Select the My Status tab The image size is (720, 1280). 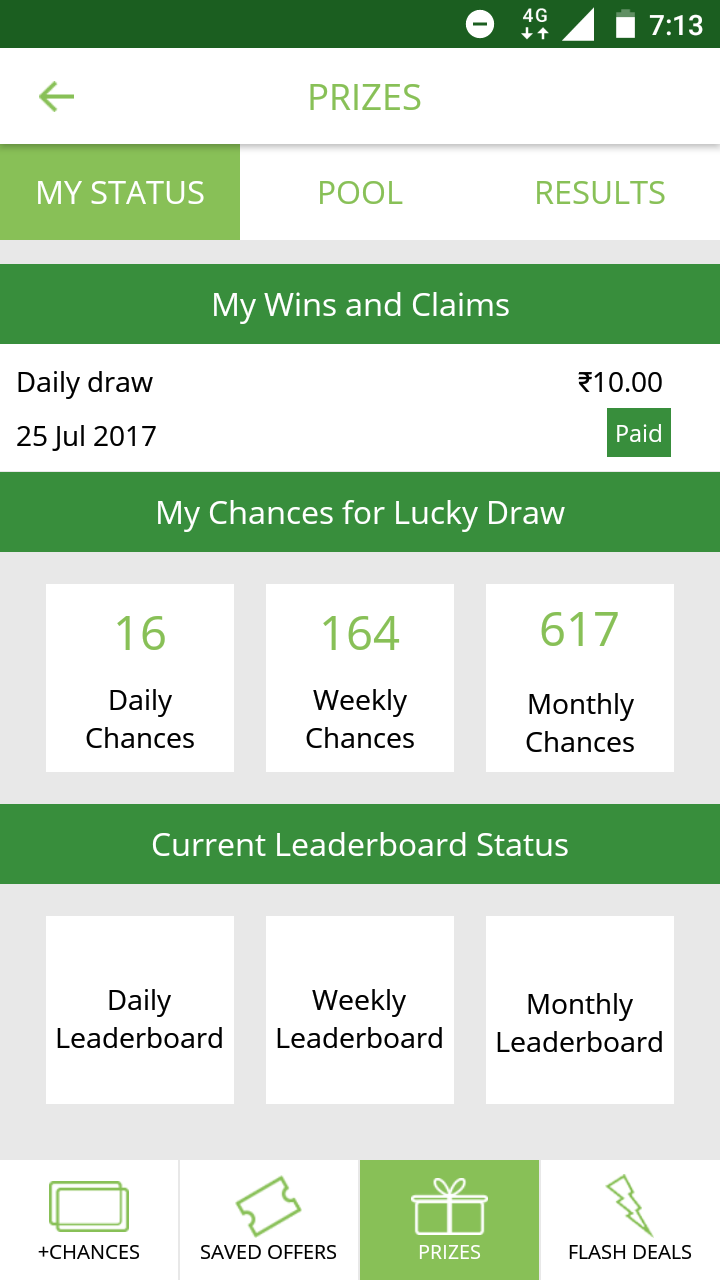click(x=120, y=192)
